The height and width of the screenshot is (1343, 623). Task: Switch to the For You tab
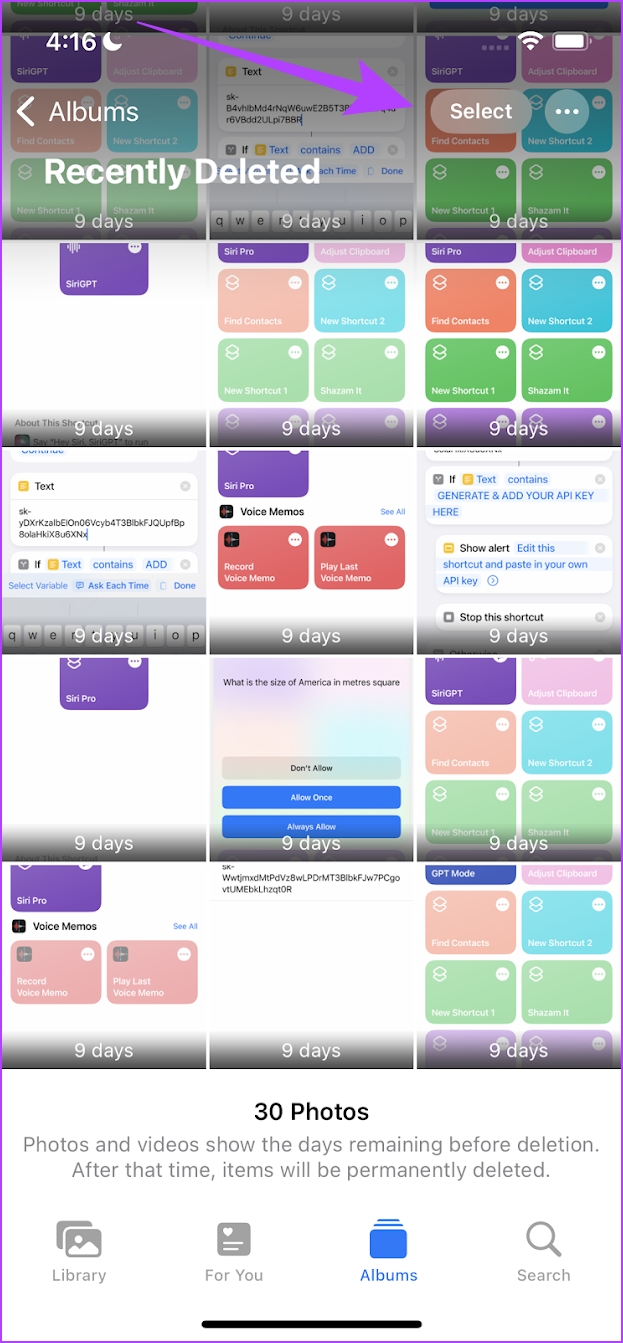click(234, 1250)
